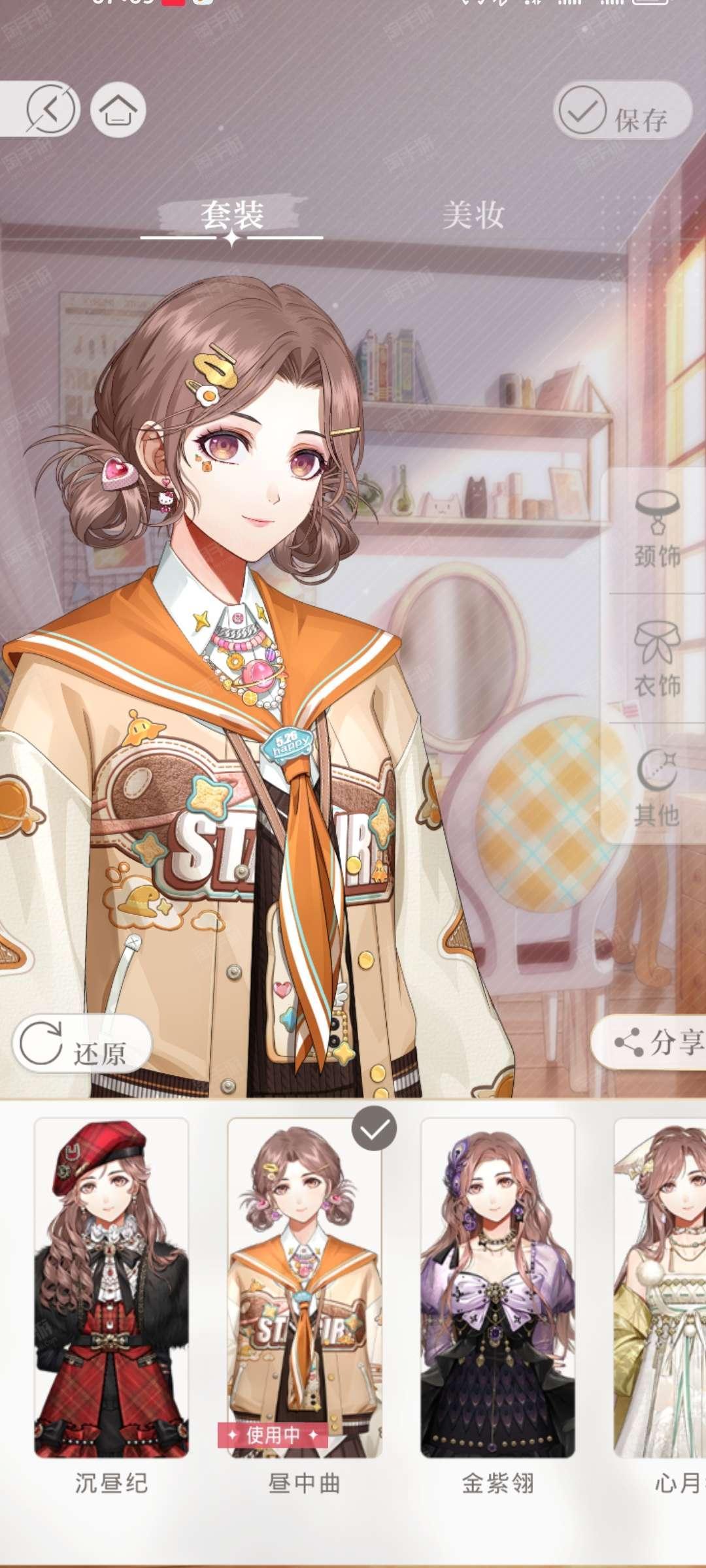Share the outfit via 分享
Image resolution: width=706 pixels, height=1568 pixels.
click(648, 1041)
